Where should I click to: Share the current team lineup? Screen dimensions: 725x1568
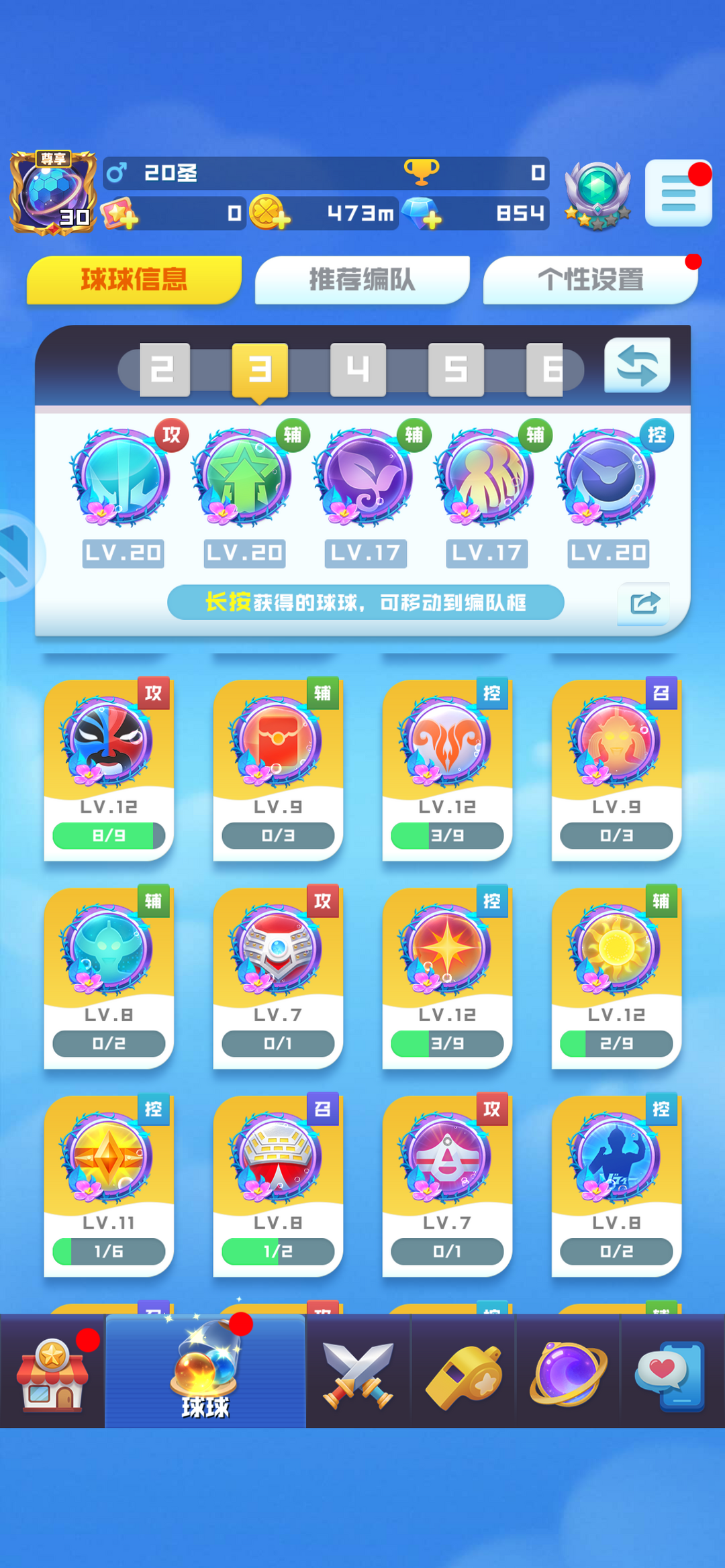tap(644, 603)
